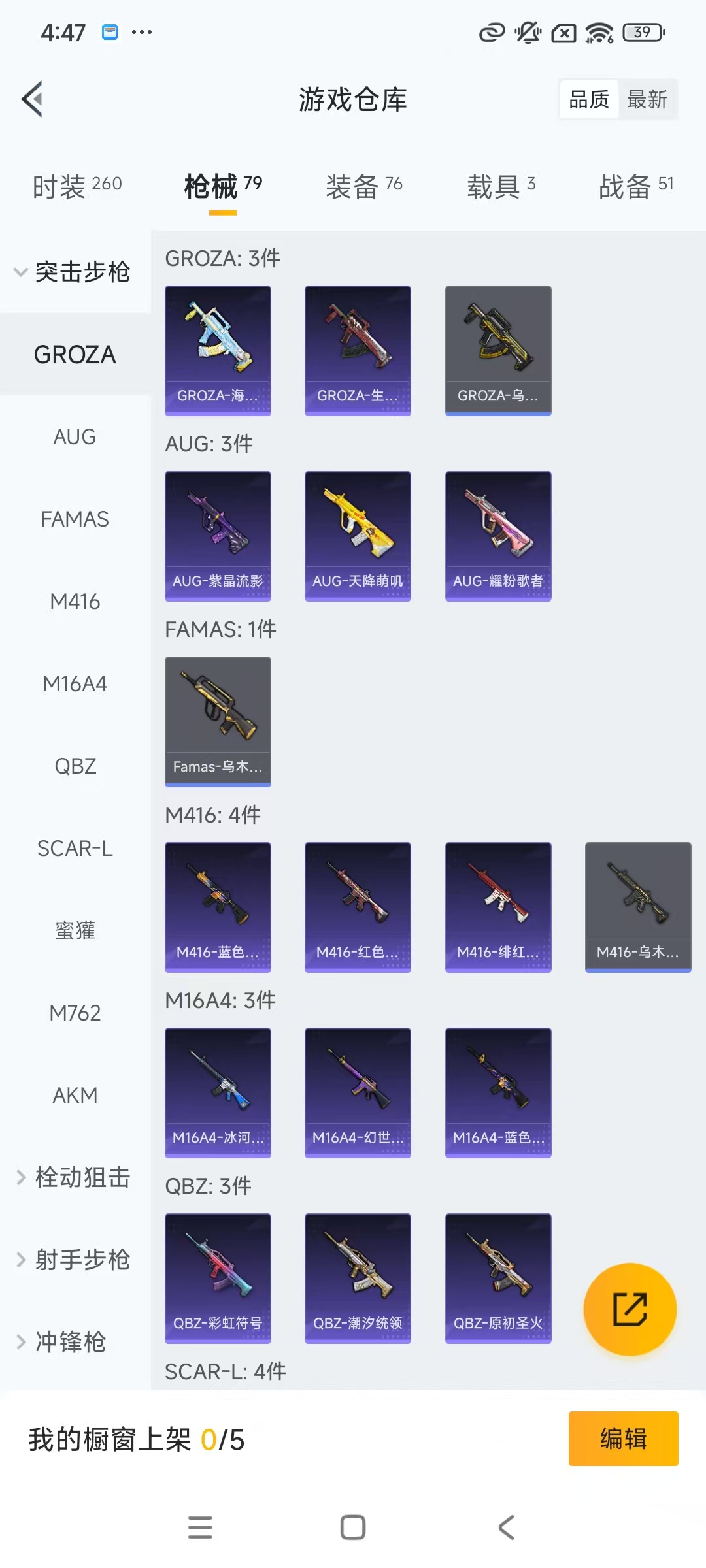The image size is (706, 1568).
Task: Expand the 栓动狙击 category
Action: click(x=73, y=1177)
